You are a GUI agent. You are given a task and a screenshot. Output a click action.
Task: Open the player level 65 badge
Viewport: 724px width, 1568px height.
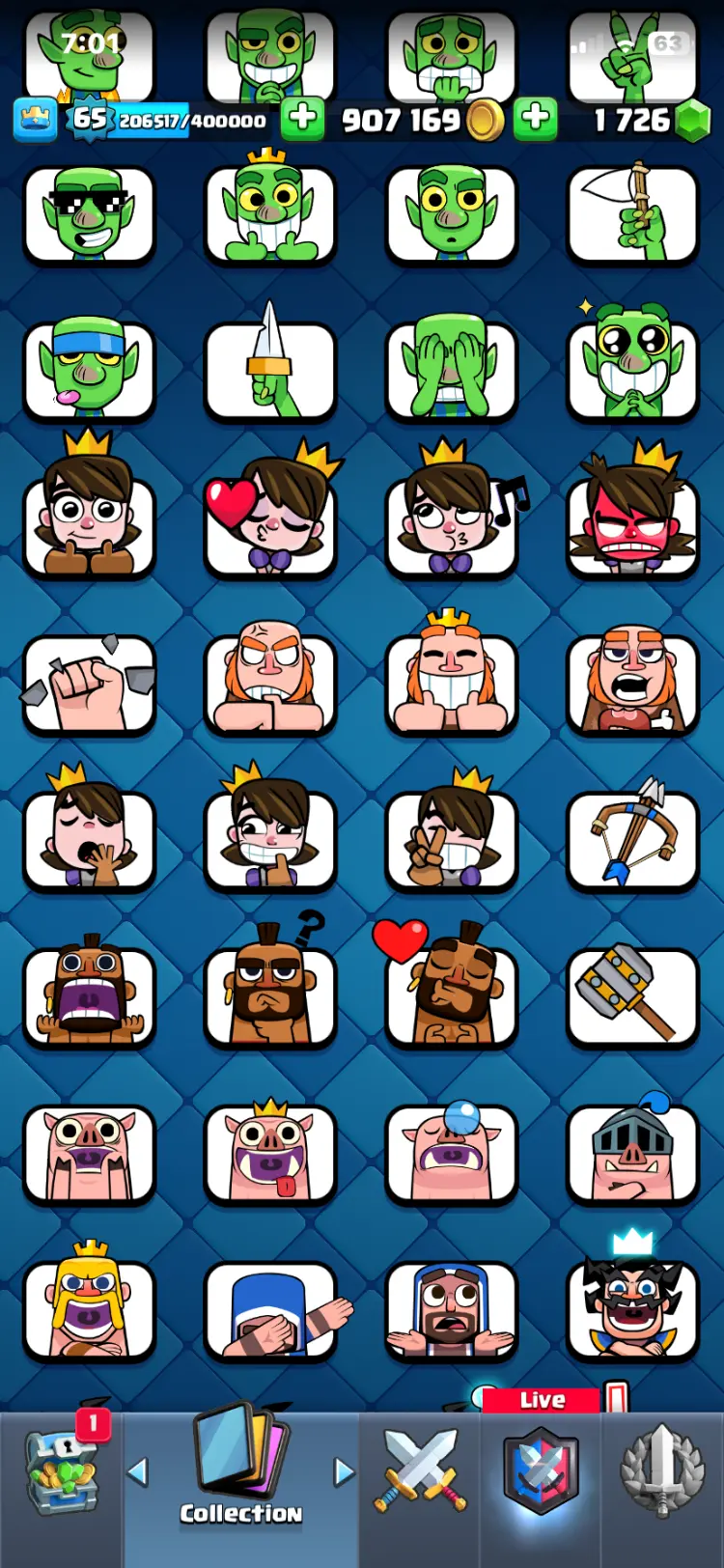click(x=89, y=120)
